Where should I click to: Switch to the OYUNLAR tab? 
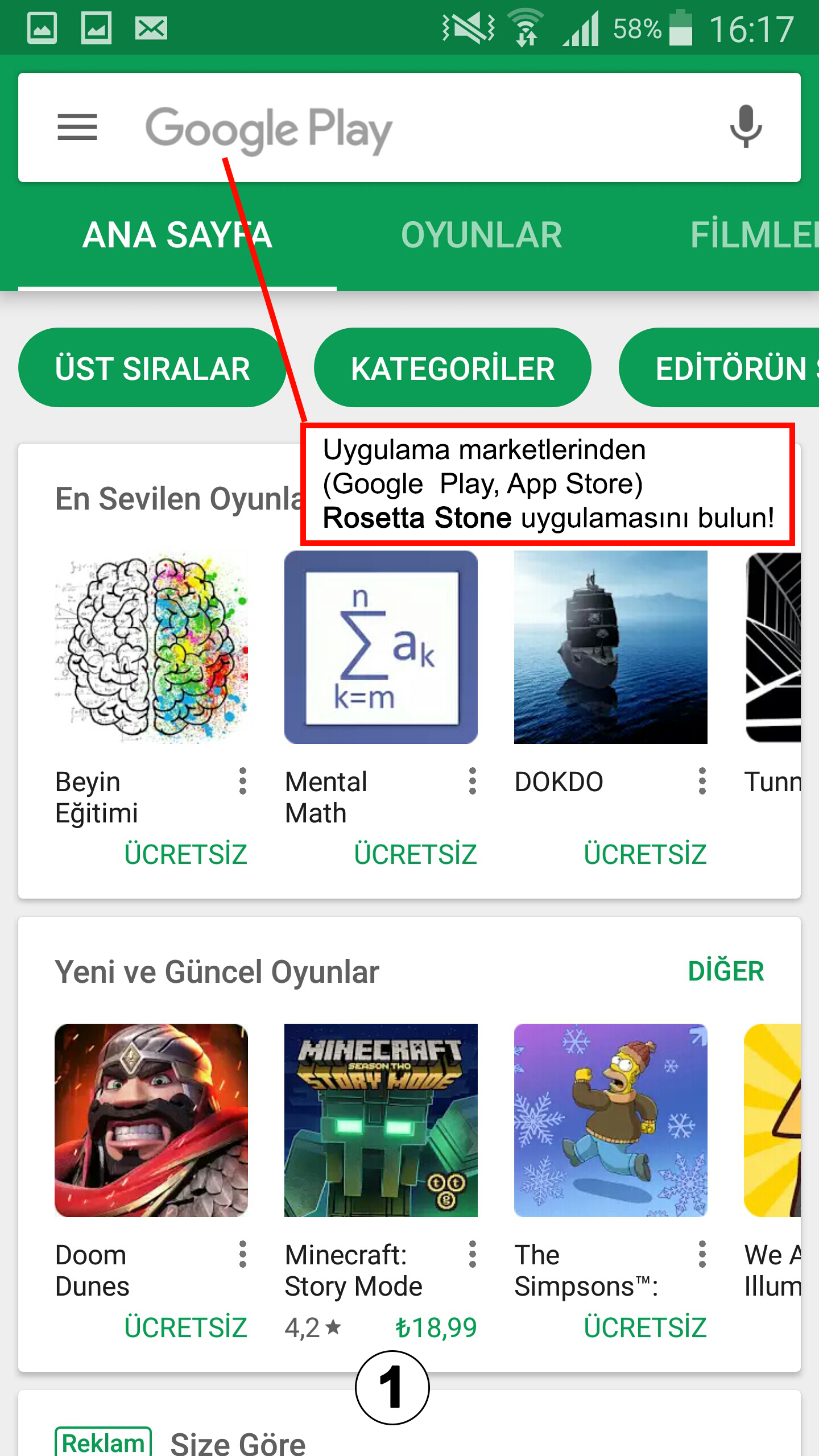coord(481,235)
